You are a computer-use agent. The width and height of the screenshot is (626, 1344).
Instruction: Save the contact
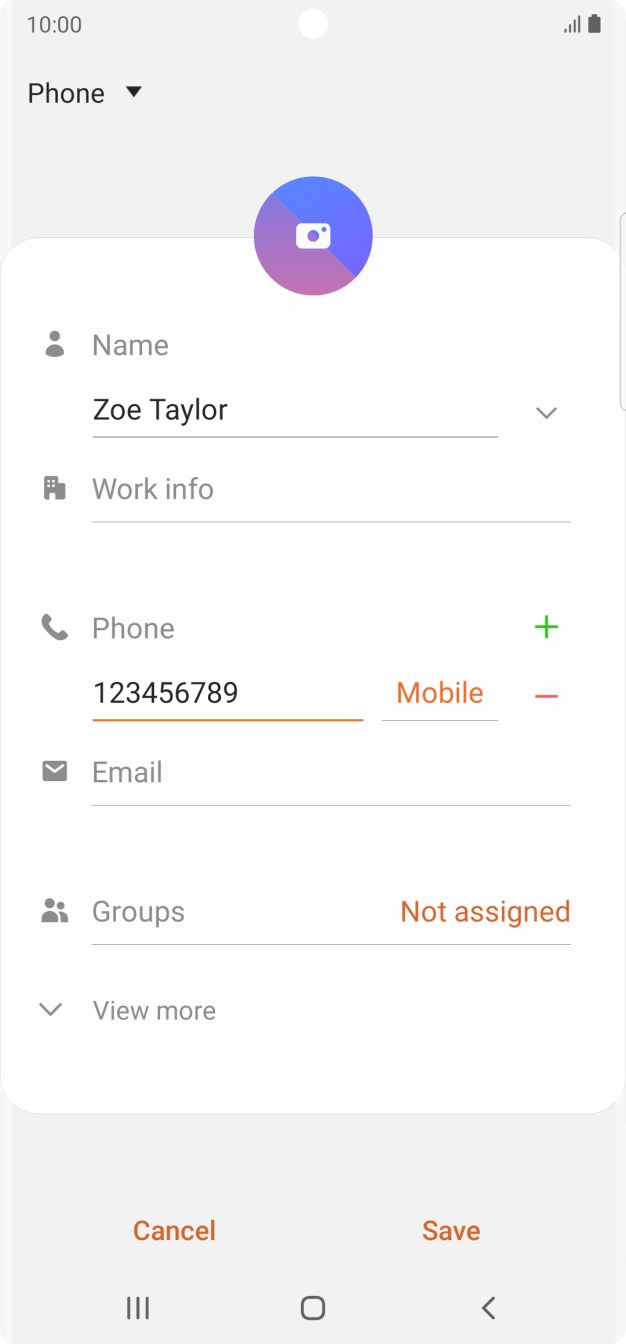point(451,1230)
